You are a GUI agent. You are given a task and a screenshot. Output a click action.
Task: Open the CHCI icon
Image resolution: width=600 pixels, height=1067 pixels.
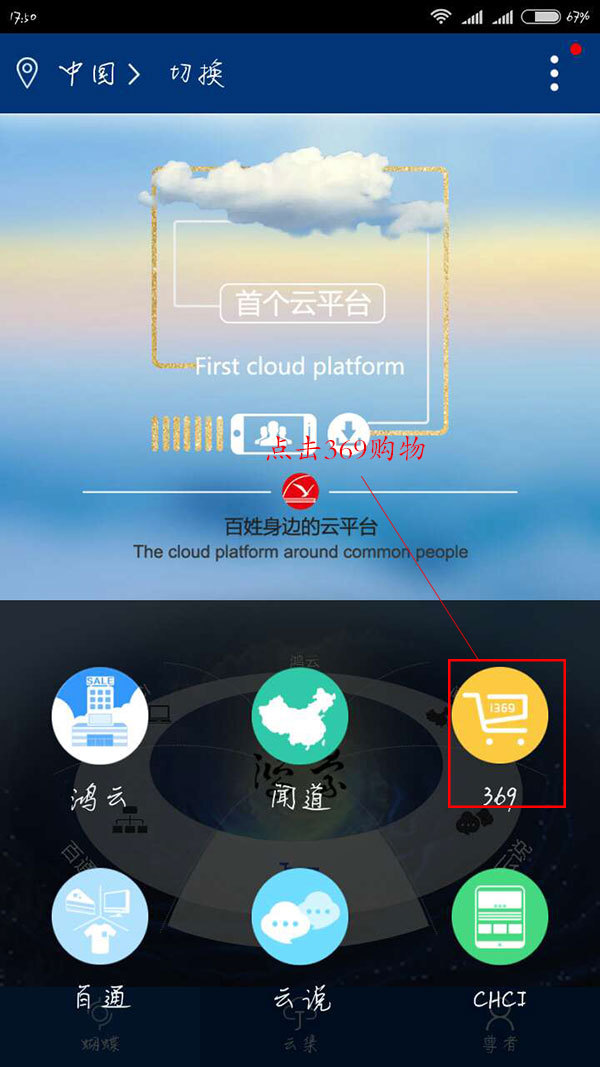[500, 916]
